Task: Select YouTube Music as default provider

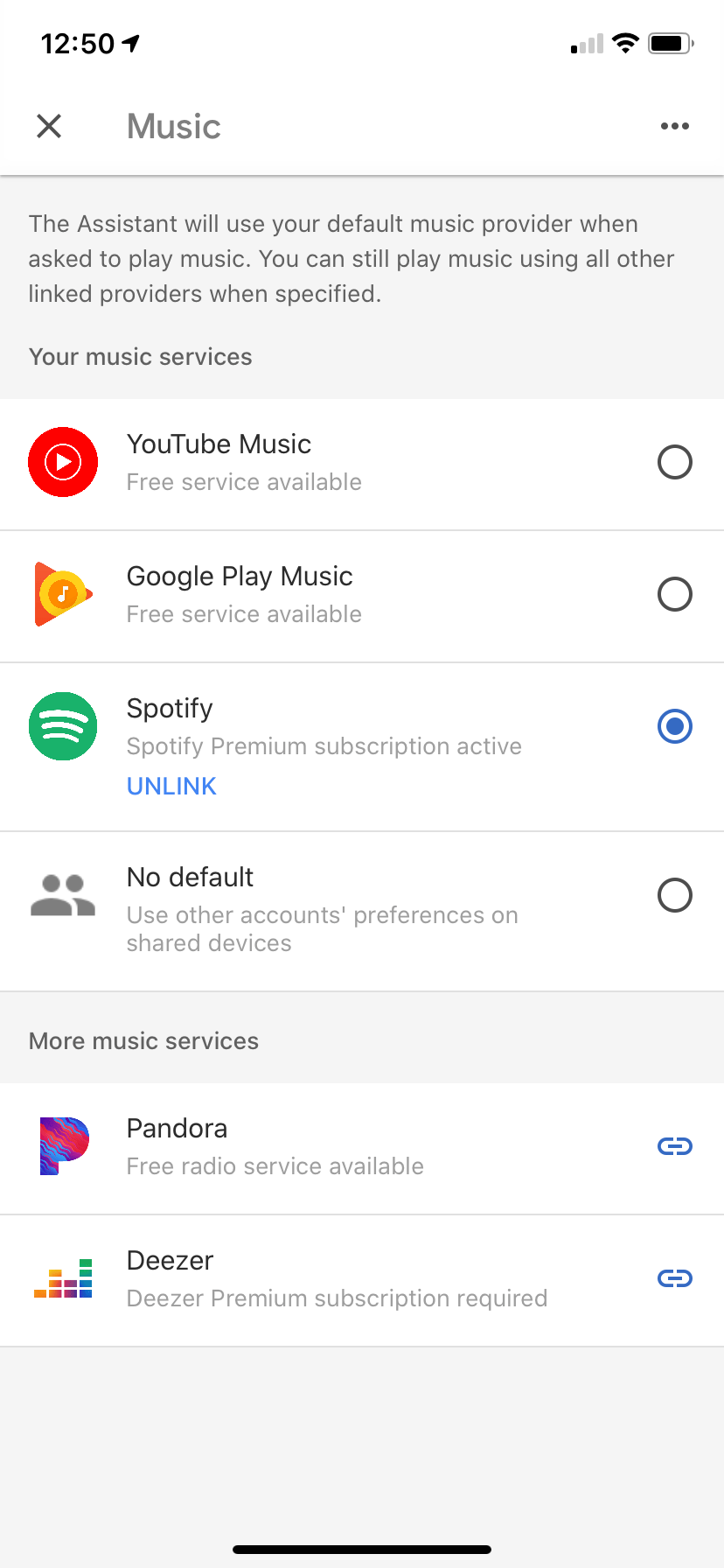Action: point(675,462)
